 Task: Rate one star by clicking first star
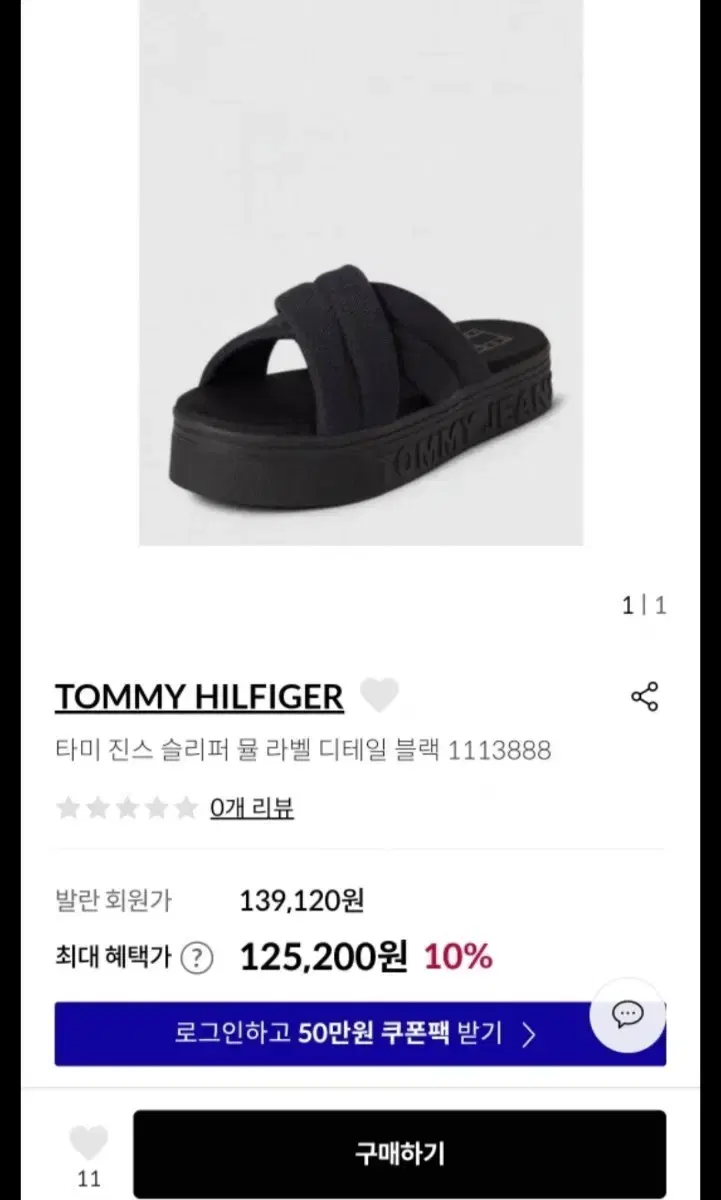pos(68,806)
